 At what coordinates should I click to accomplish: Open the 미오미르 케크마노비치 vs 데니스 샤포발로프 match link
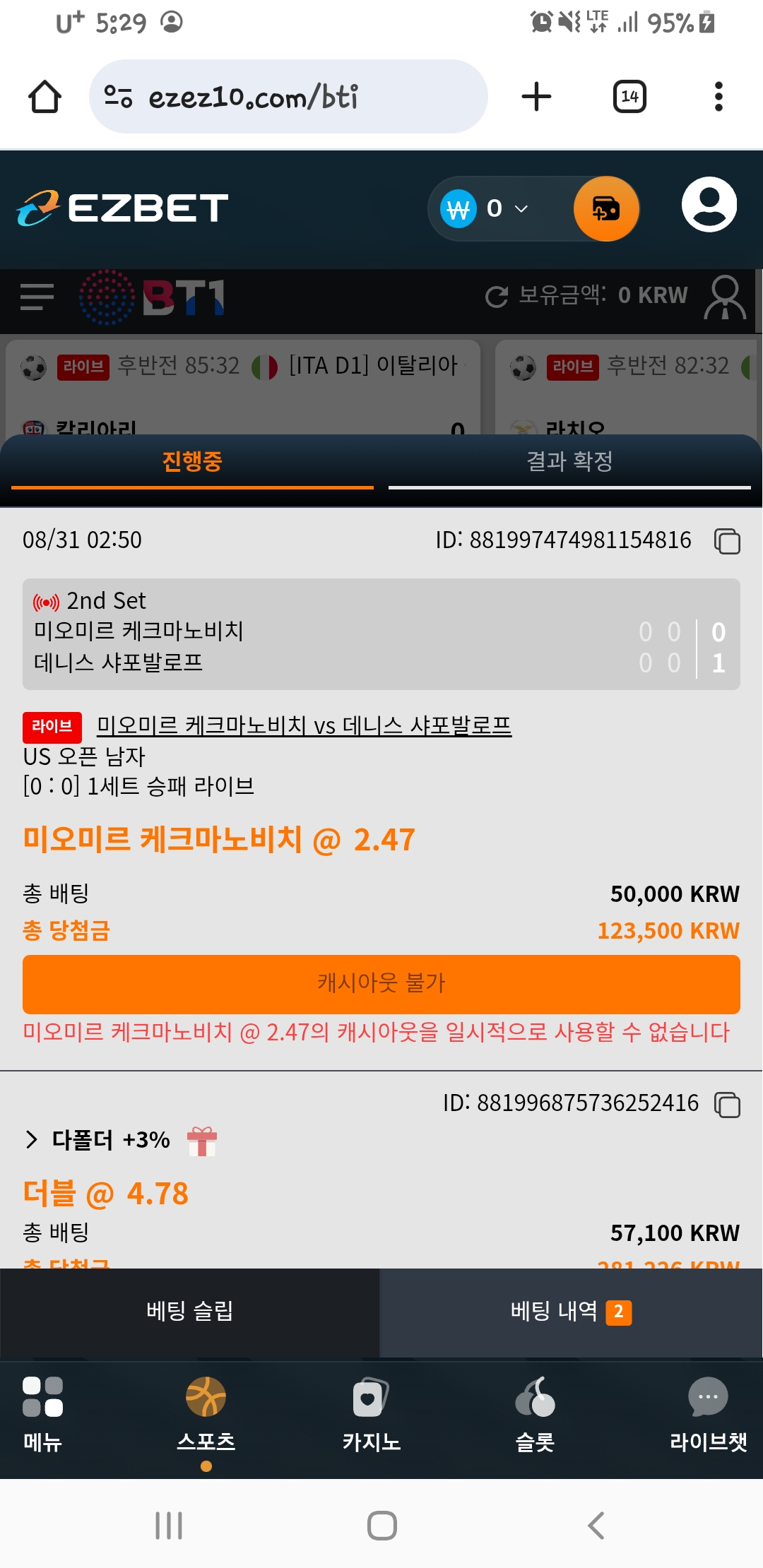pos(304,725)
